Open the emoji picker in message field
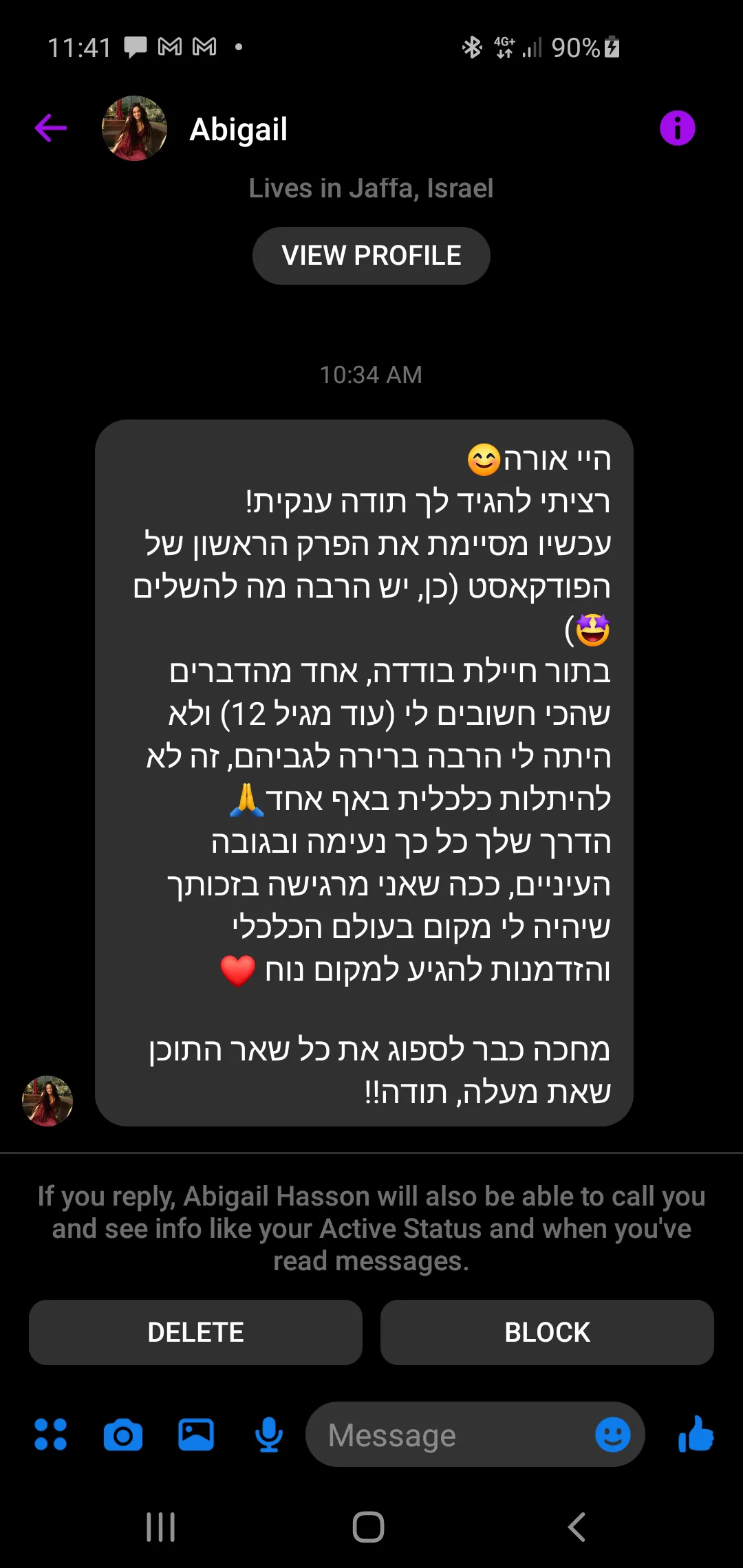 (612, 1435)
